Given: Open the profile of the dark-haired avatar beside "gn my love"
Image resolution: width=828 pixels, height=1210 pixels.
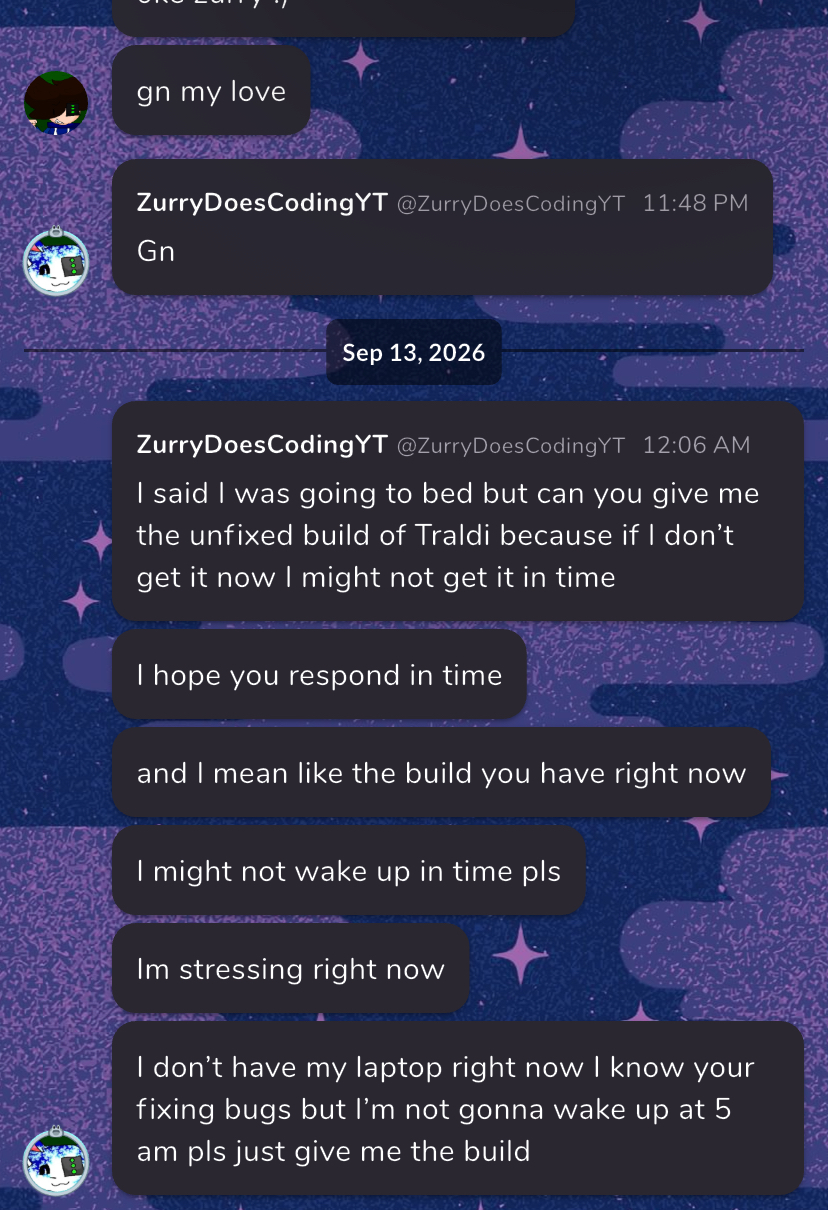Looking at the screenshot, I should 56,102.
